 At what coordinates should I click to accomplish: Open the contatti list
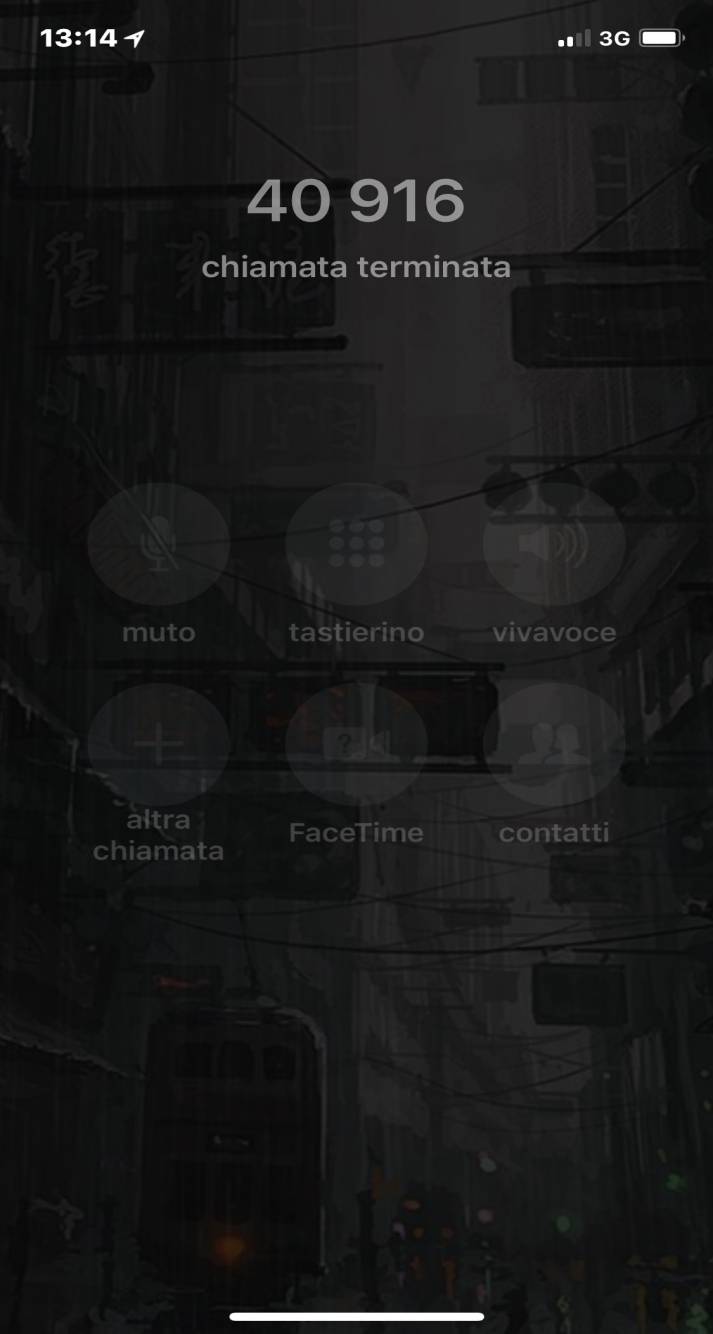click(x=554, y=744)
